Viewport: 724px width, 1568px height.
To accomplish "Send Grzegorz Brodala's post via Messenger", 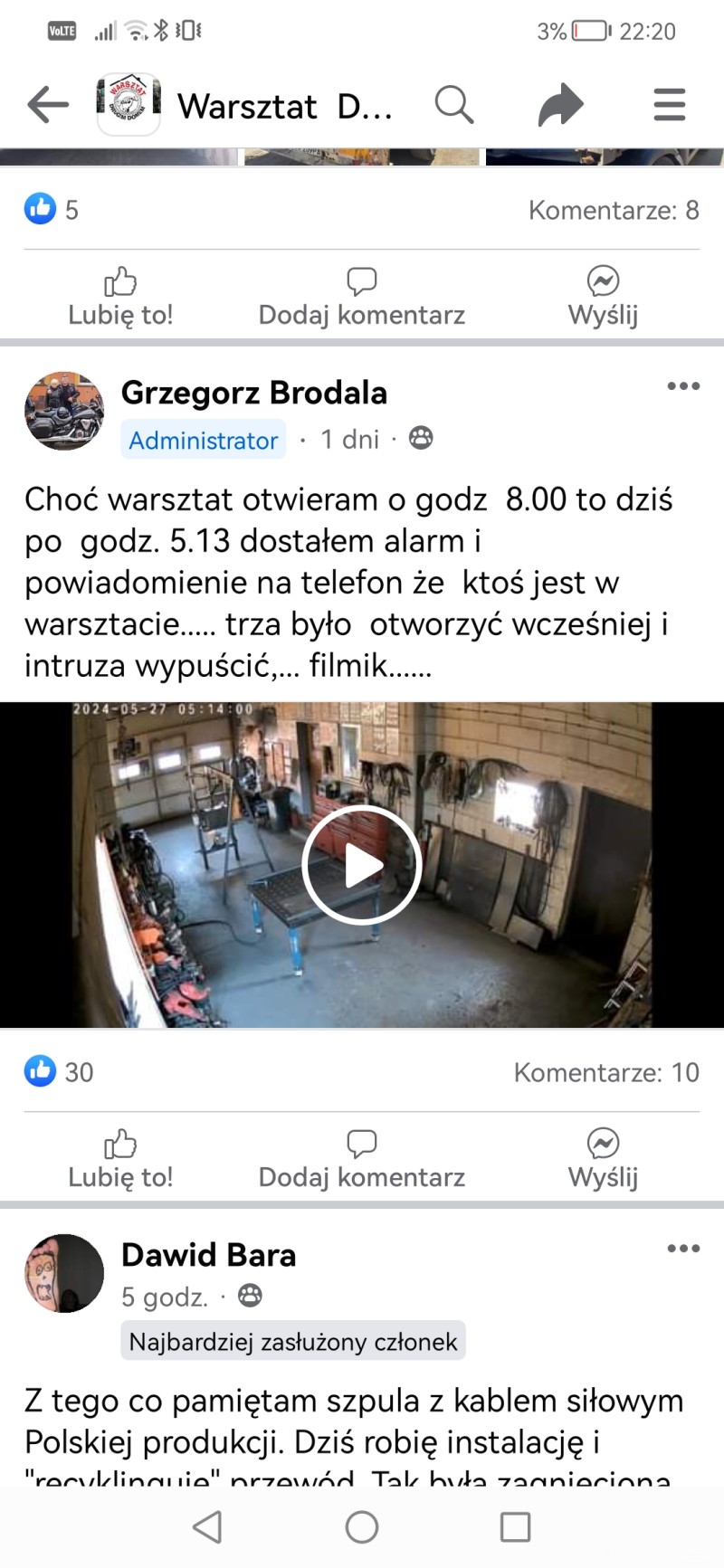I will click(x=603, y=1159).
